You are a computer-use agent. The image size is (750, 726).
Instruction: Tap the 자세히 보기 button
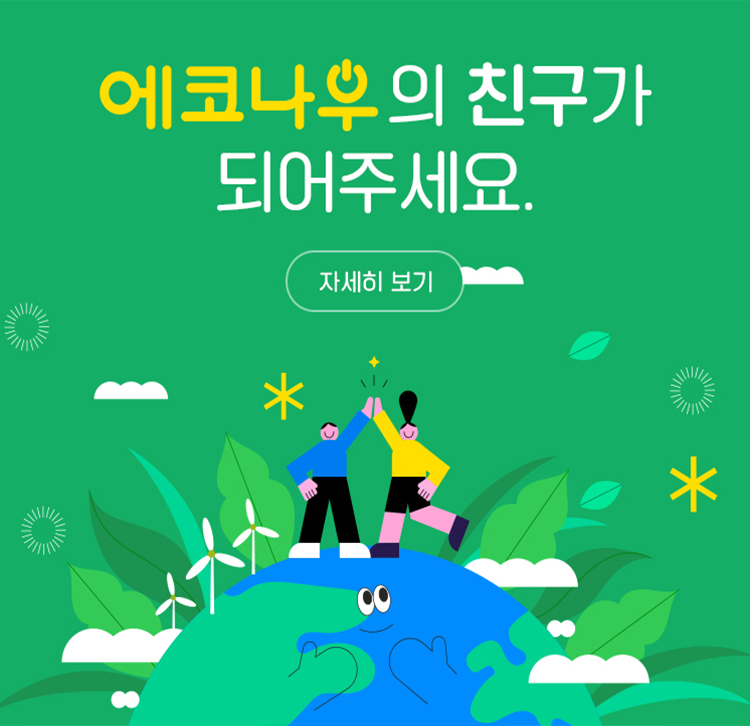[x=375, y=281]
